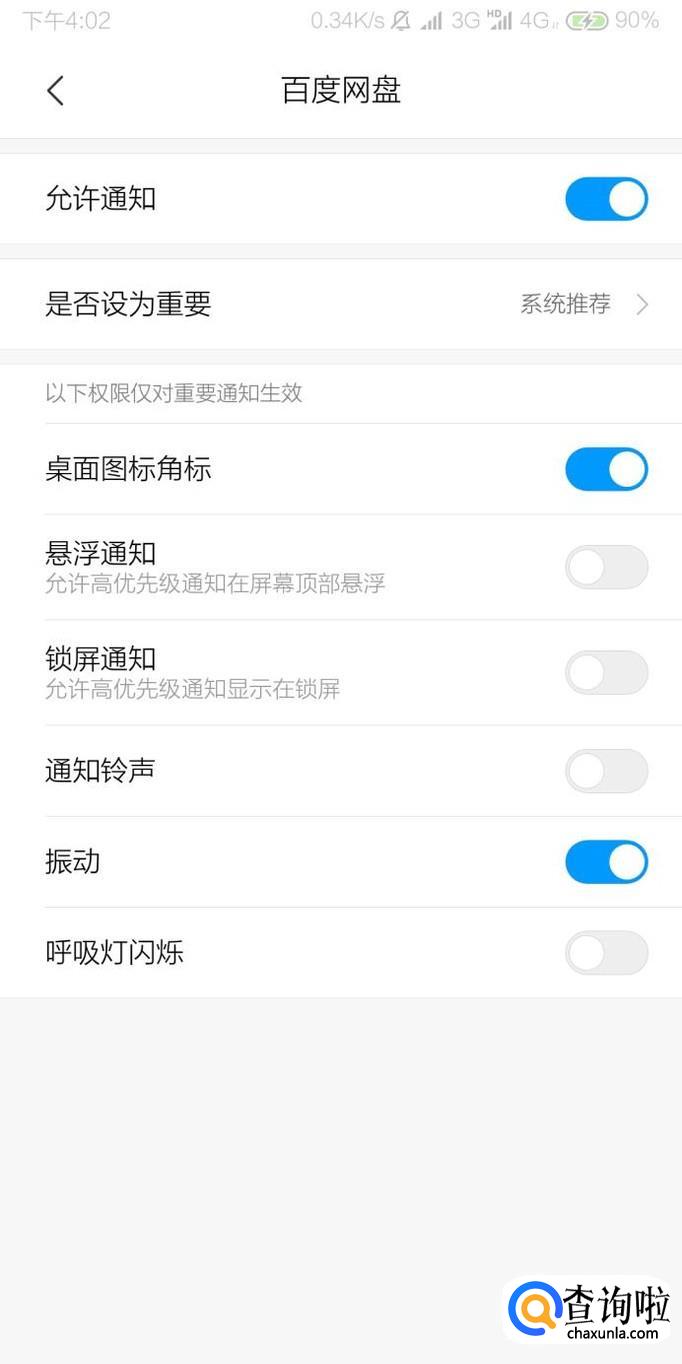
Task: Switch off 振动
Action: pyautogui.click(x=606, y=862)
